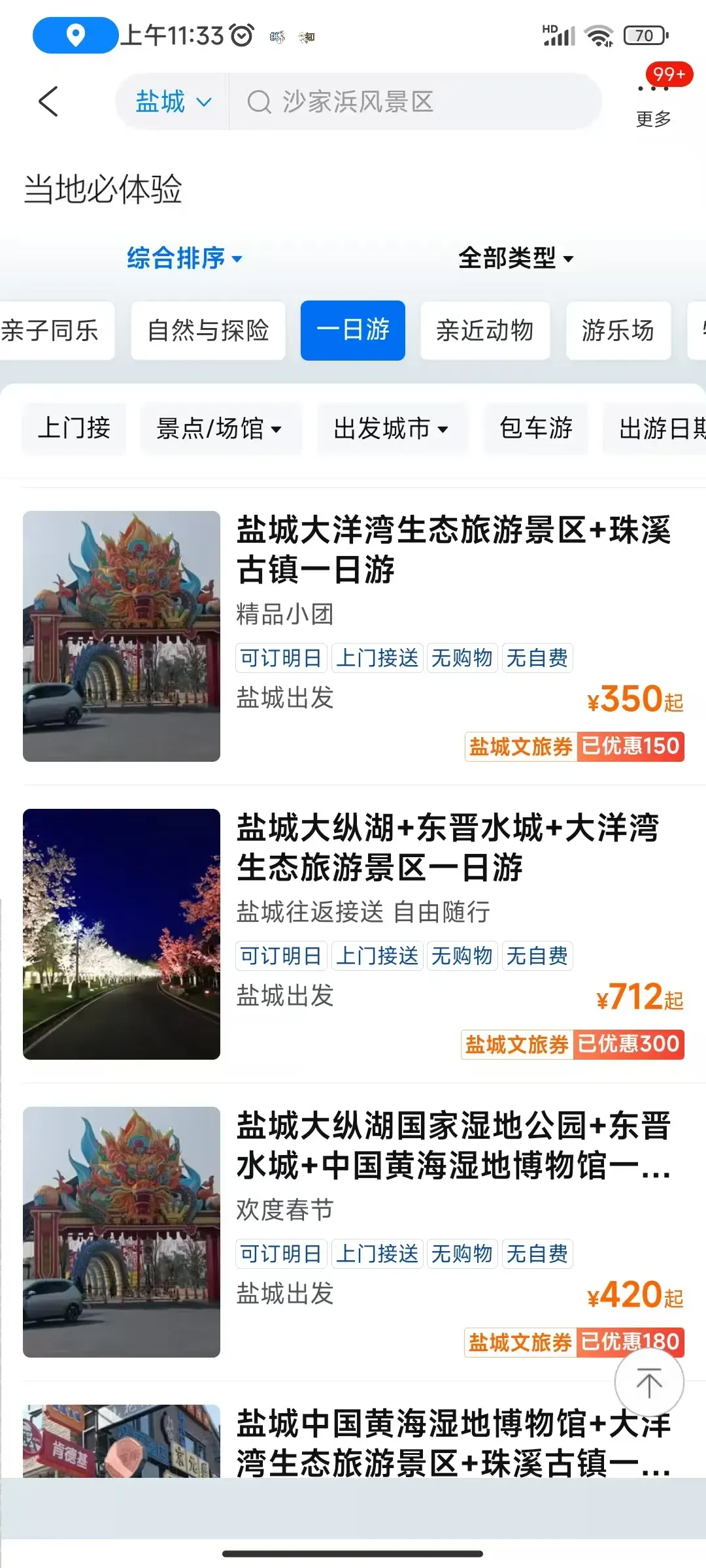Viewport: 706px width, 1568px height.
Task: Open the 盐城中国黄海湿地博物馆+大洋湾 tour listing
Action: [x=353, y=1441]
